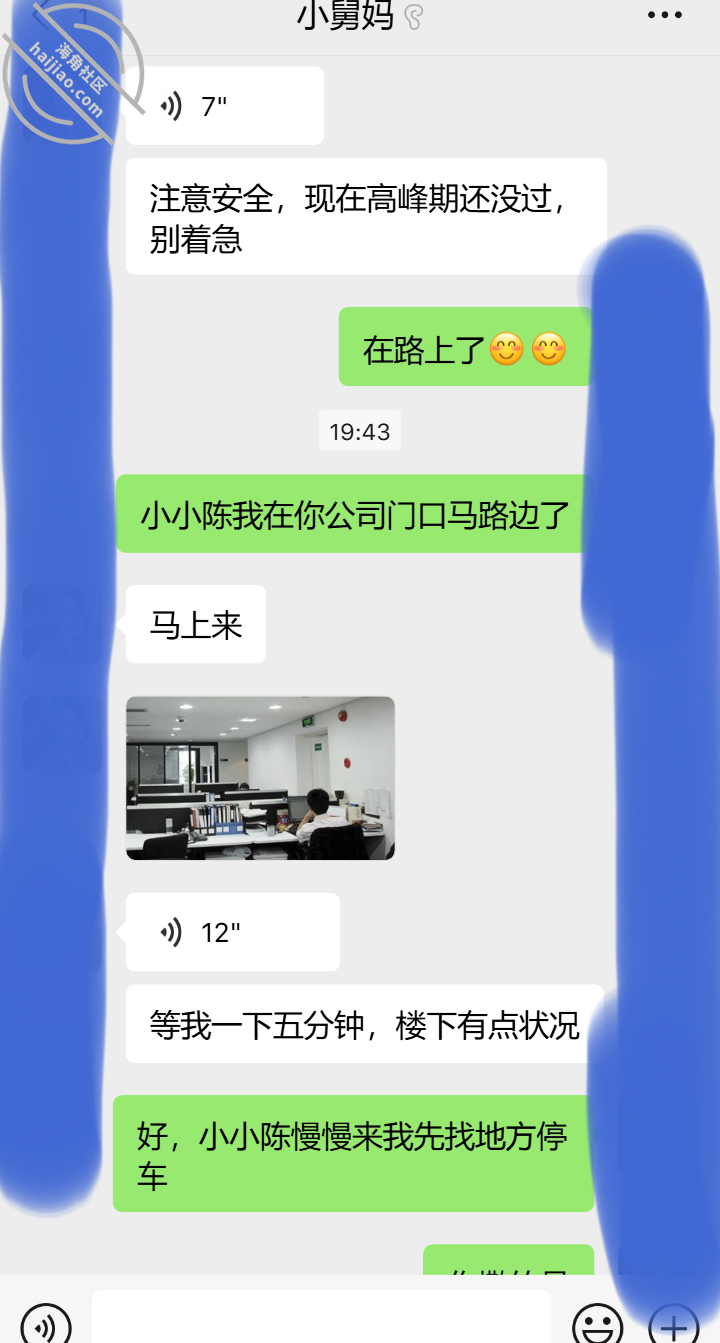The image size is (720, 1343).
Task: Play the 12-second voice message
Action: click(x=233, y=932)
